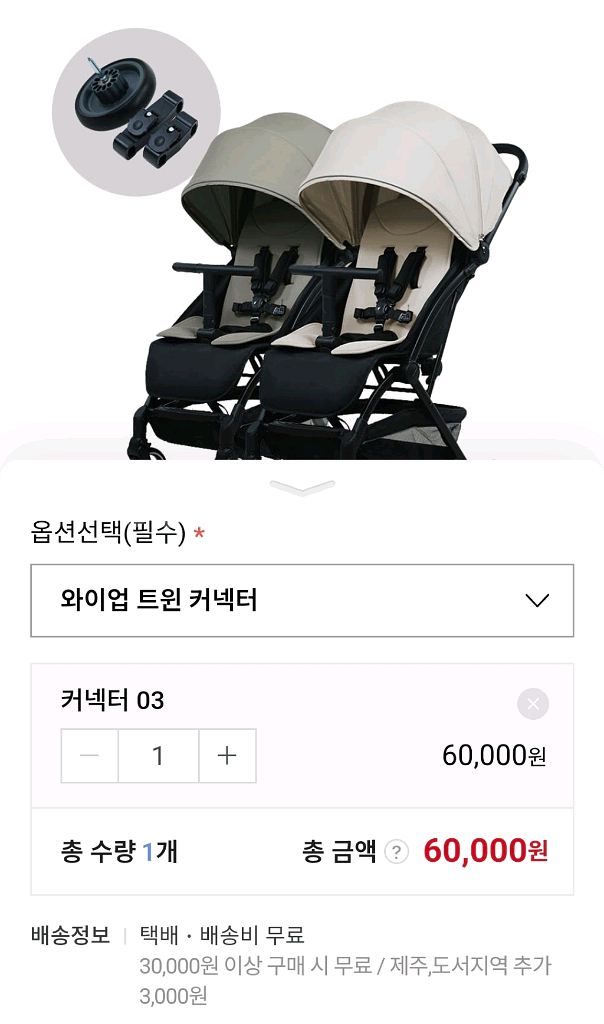Collapse the option sheet using the chevron handle
The width and height of the screenshot is (604, 1024).
click(x=302, y=488)
